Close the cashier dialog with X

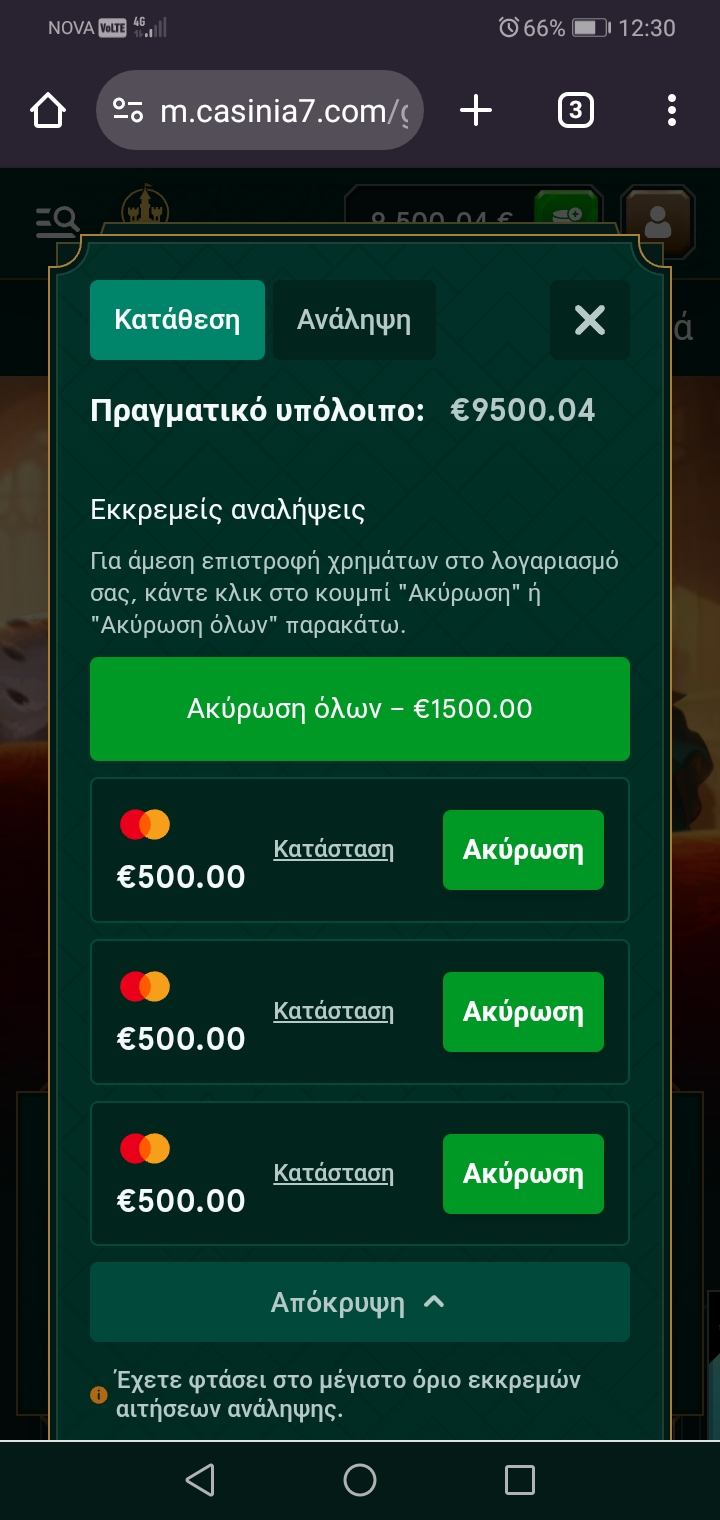[589, 320]
